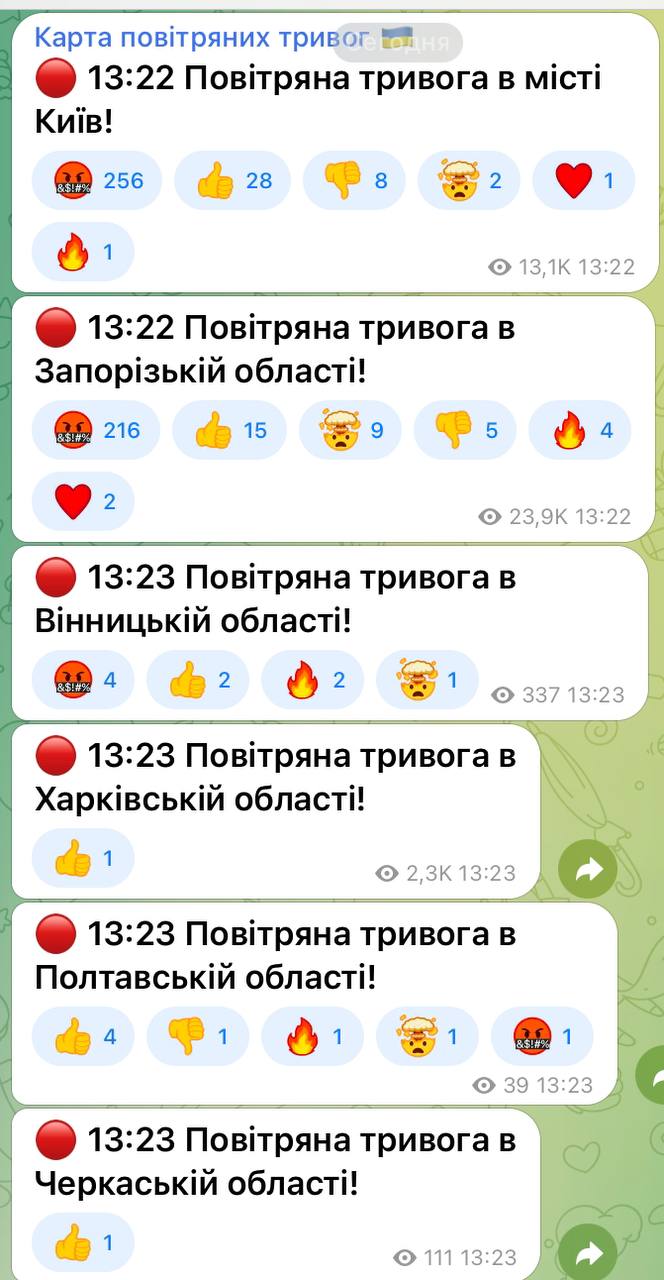664x1280 pixels.
Task: Tap angry reaction on Полтавській області alert
Action: point(542,1036)
